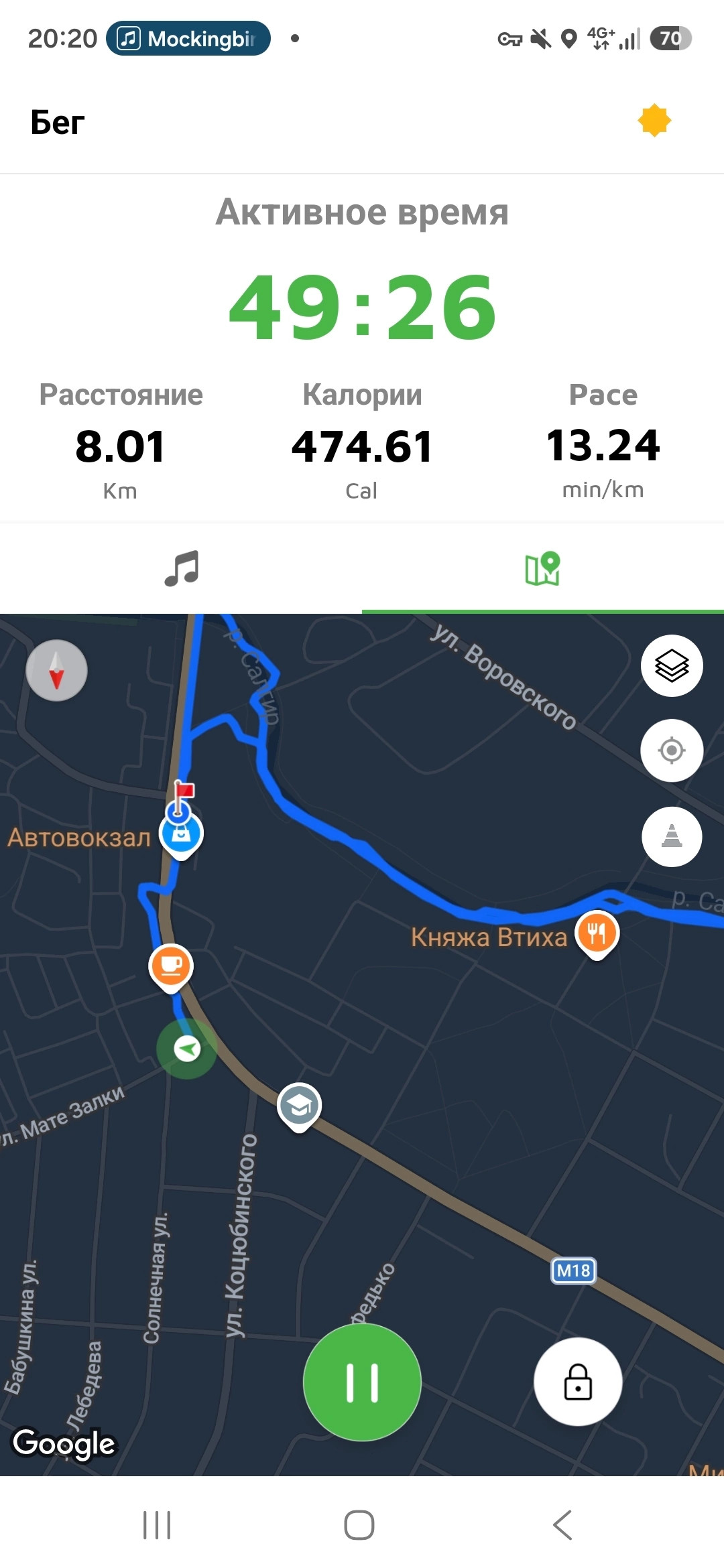
Task: Pause the running workout
Action: tap(362, 1382)
